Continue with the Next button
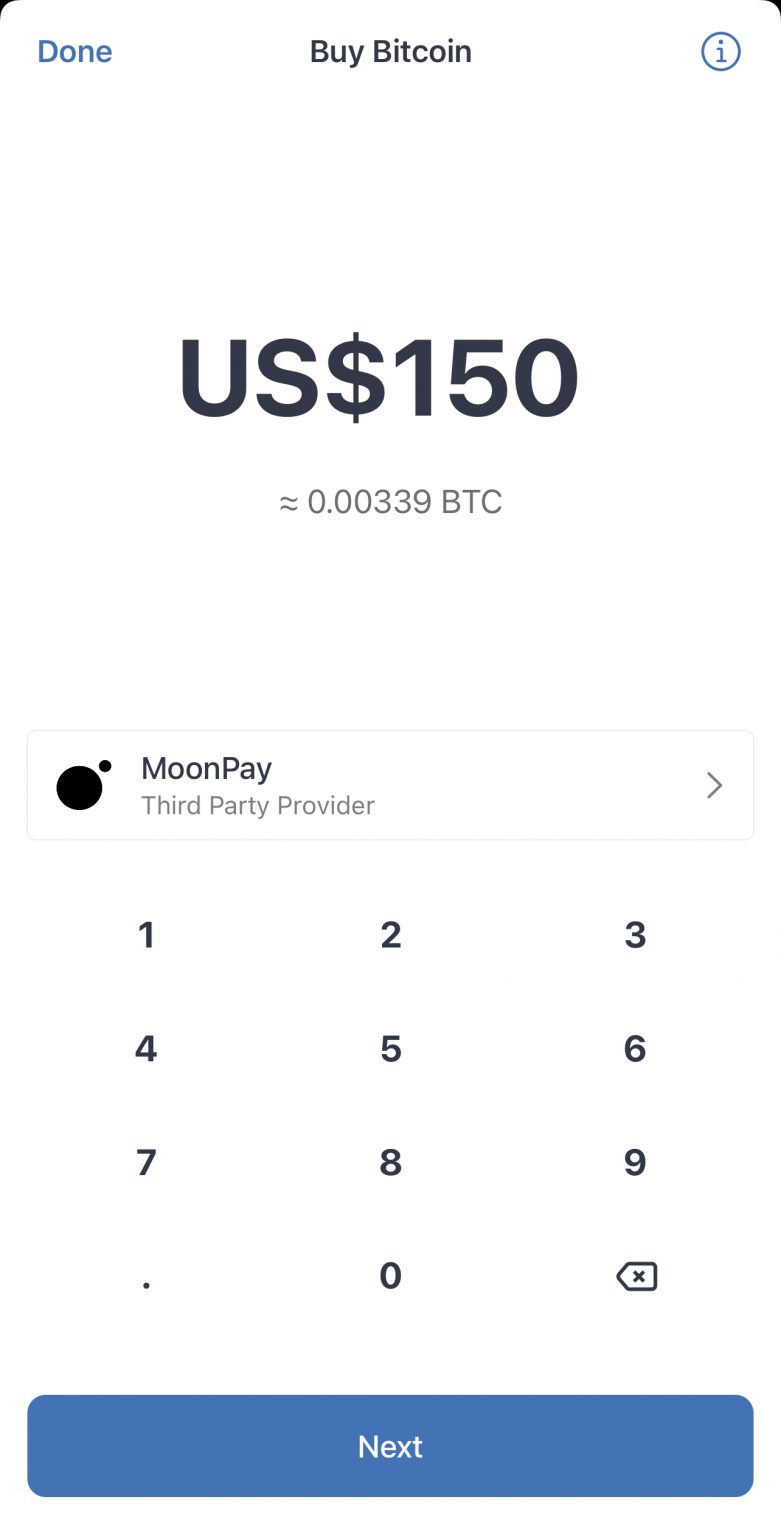Viewport: 781px width, 1536px height. click(390, 1446)
